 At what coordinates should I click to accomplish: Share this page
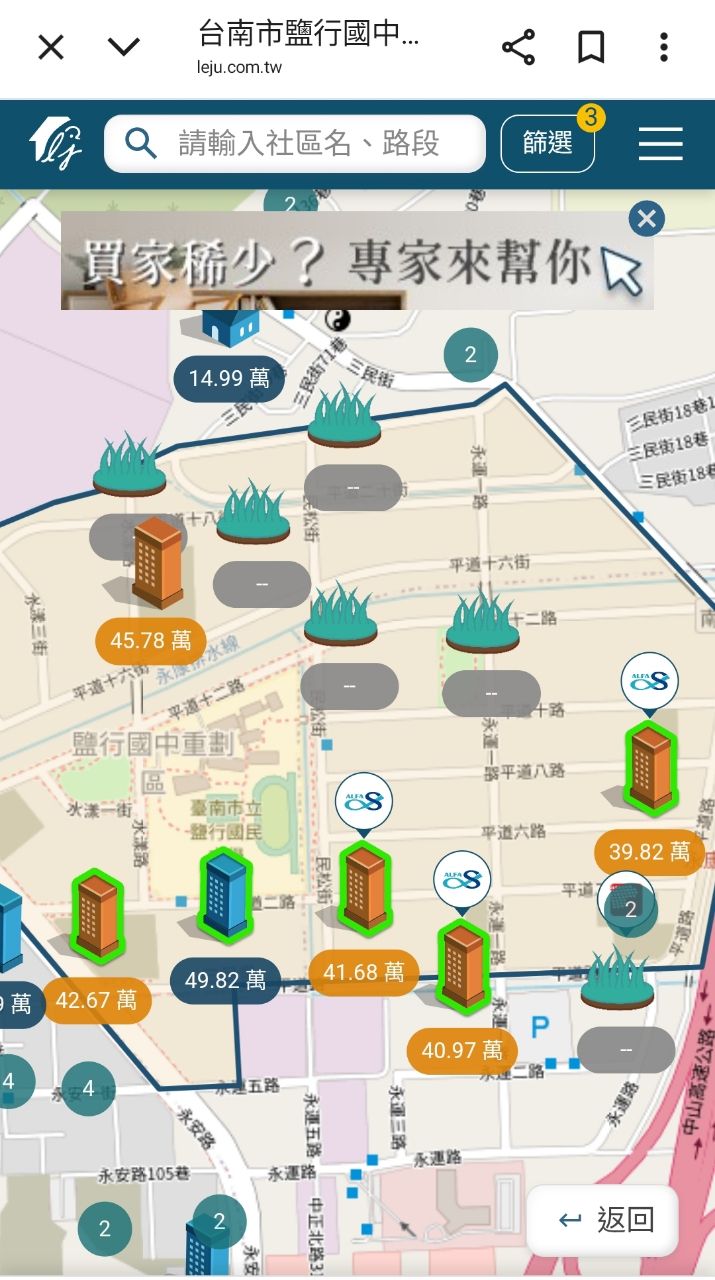click(x=518, y=47)
